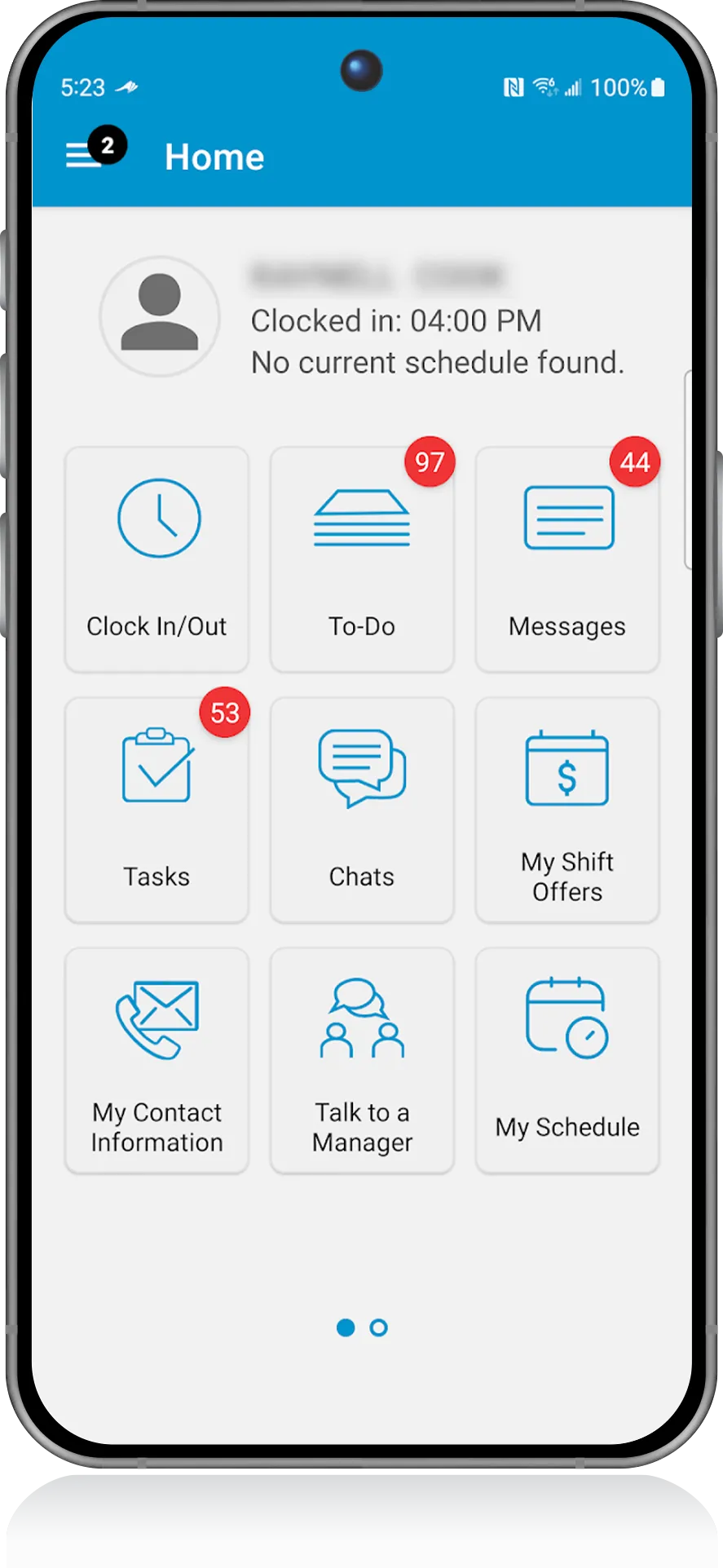The image size is (723, 1568).
Task: Open the Chats tile
Action: pos(362,810)
